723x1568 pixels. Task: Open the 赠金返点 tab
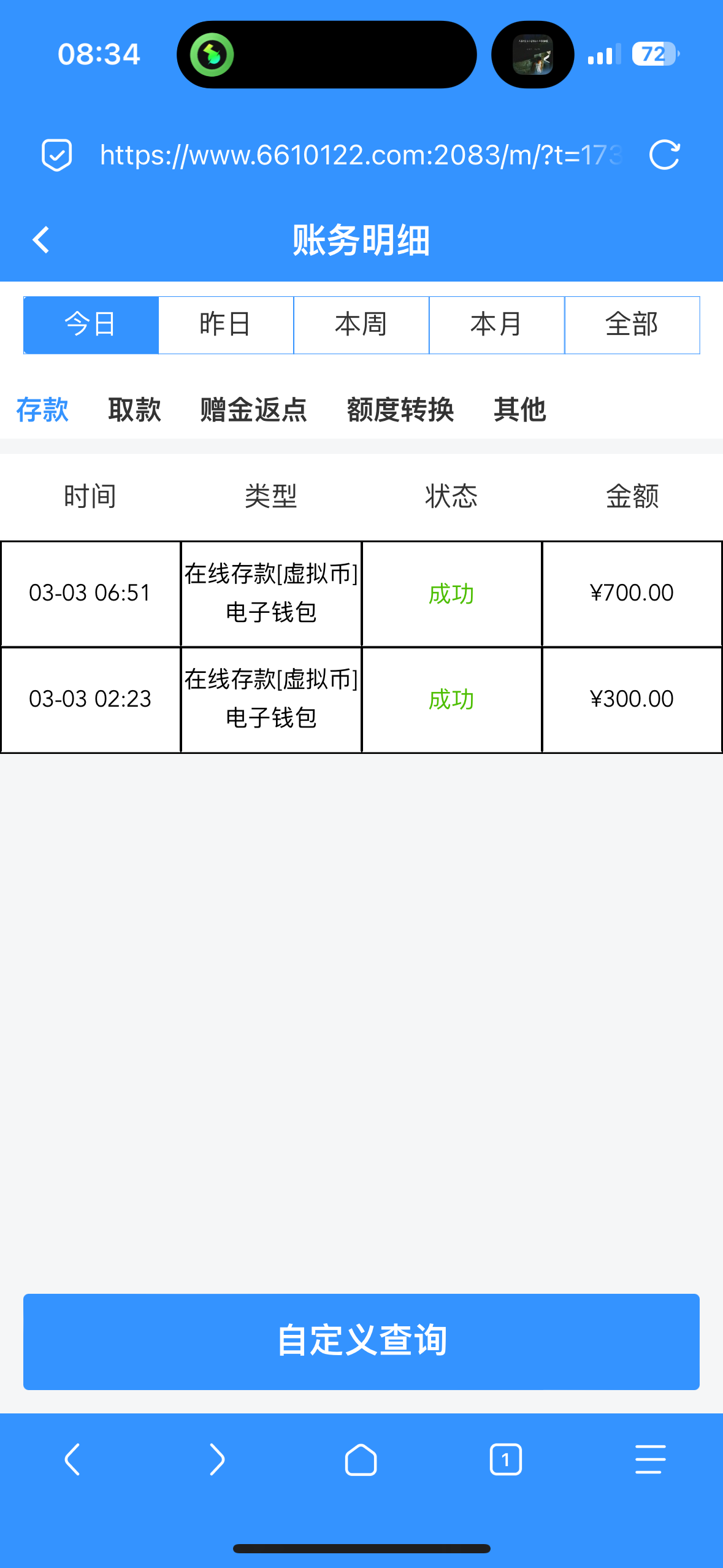point(253,410)
